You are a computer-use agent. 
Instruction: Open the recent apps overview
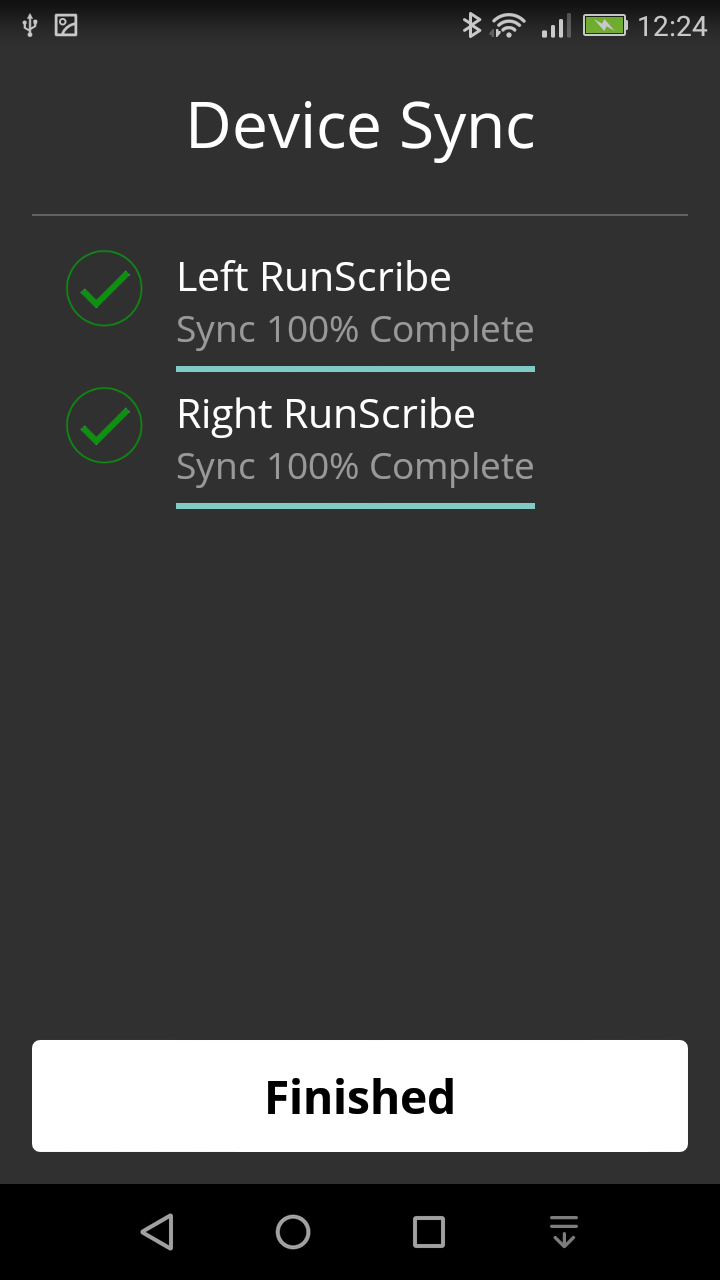(429, 1232)
